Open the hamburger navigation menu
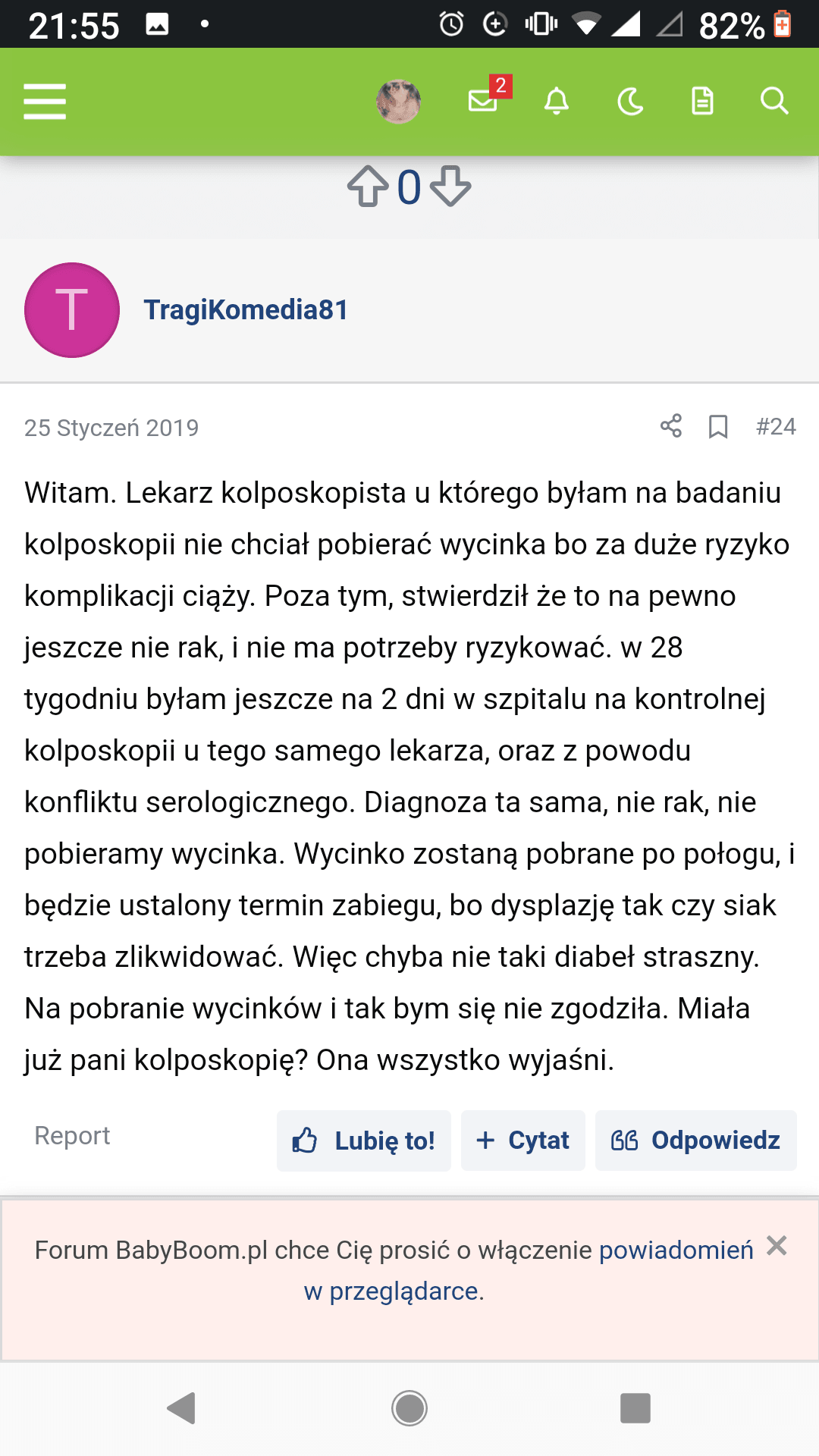Viewport: 819px width, 1456px height. click(x=45, y=102)
